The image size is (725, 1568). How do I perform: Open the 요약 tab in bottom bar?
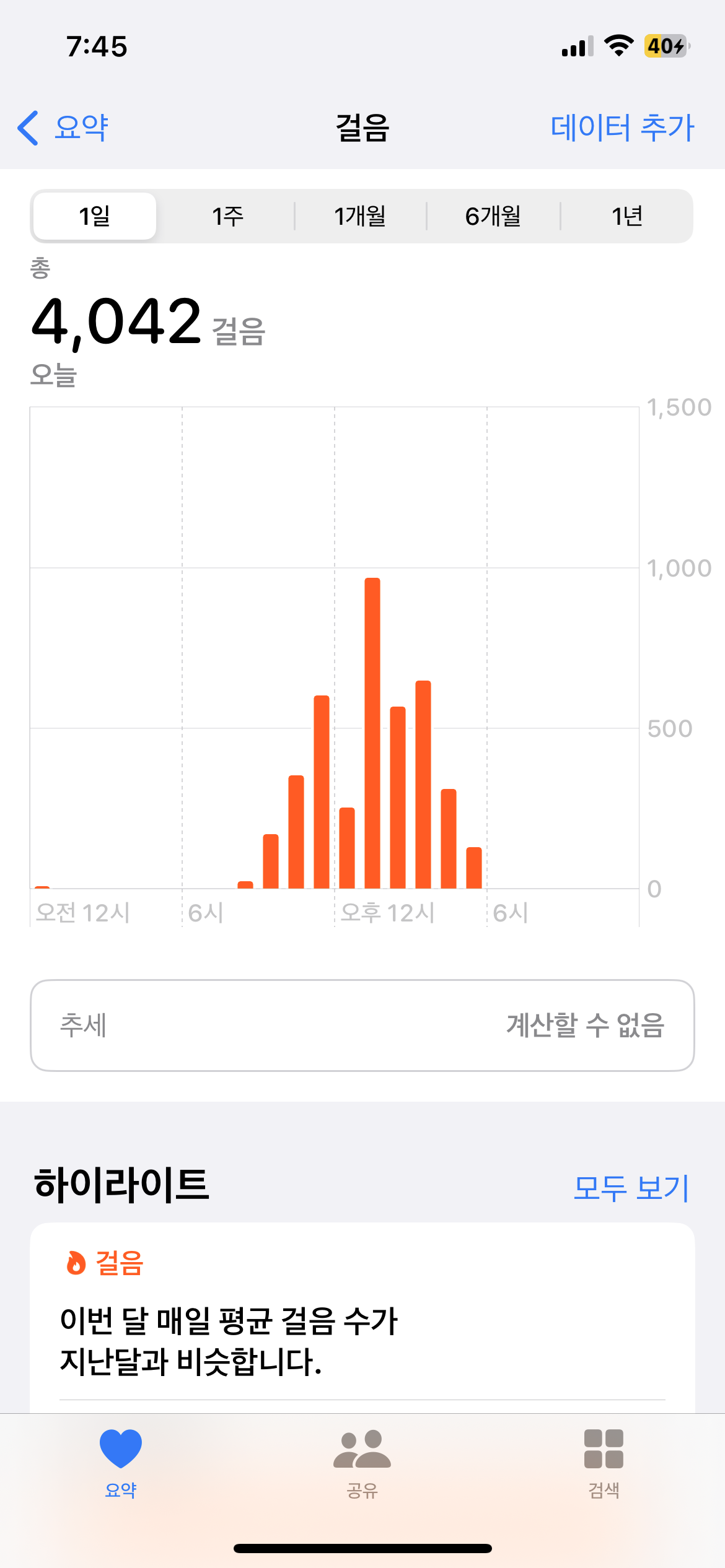pyautogui.click(x=121, y=1463)
